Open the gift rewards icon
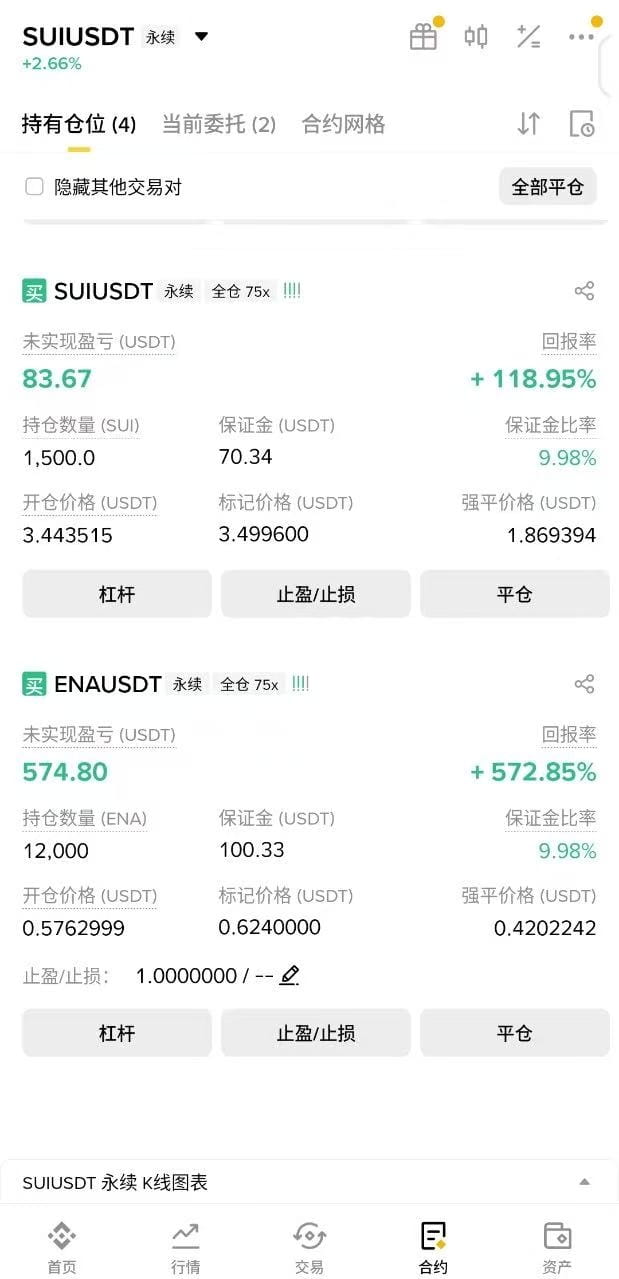The width and height of the screenshot is (619, 1279). 424,37
